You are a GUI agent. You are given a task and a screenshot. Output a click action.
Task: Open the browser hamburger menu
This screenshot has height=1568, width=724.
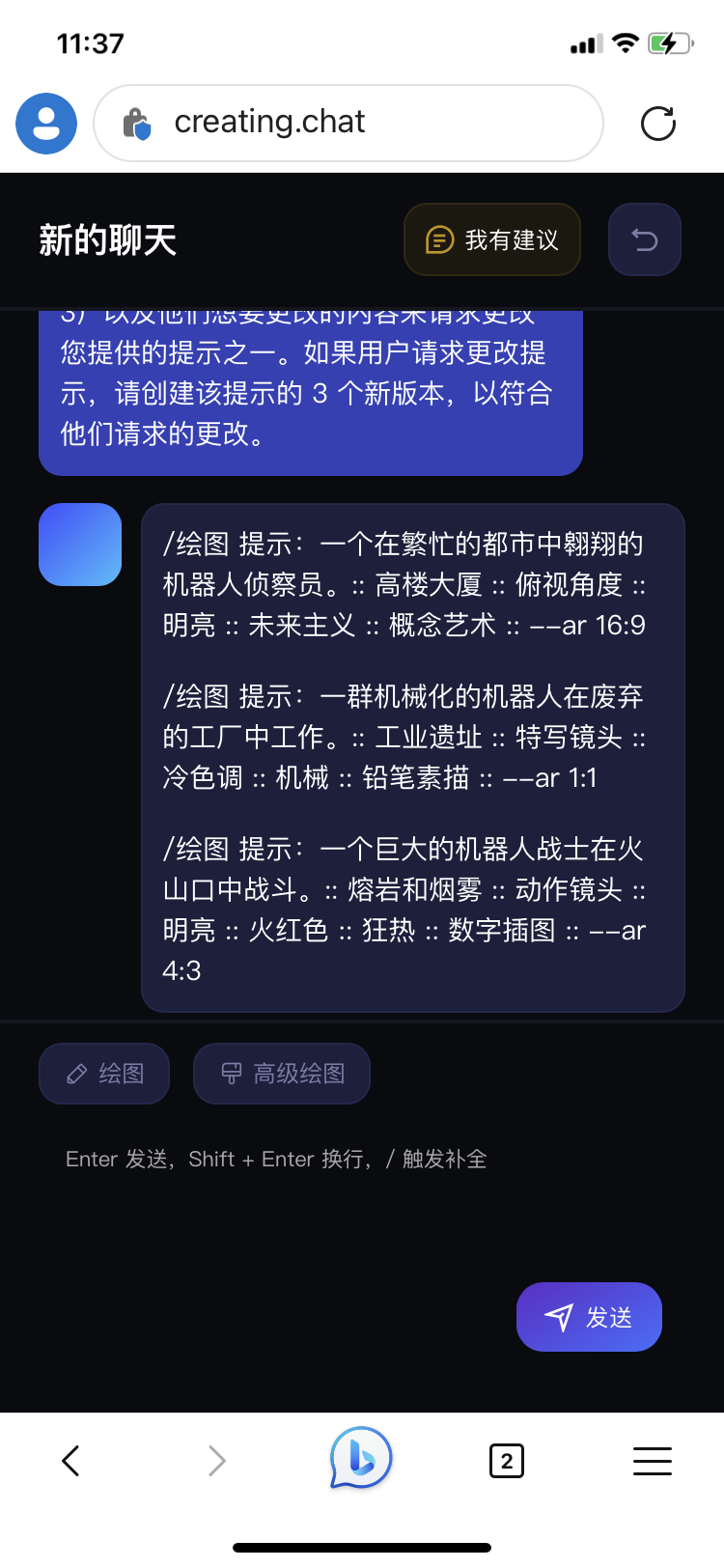tap(653, 1461)
